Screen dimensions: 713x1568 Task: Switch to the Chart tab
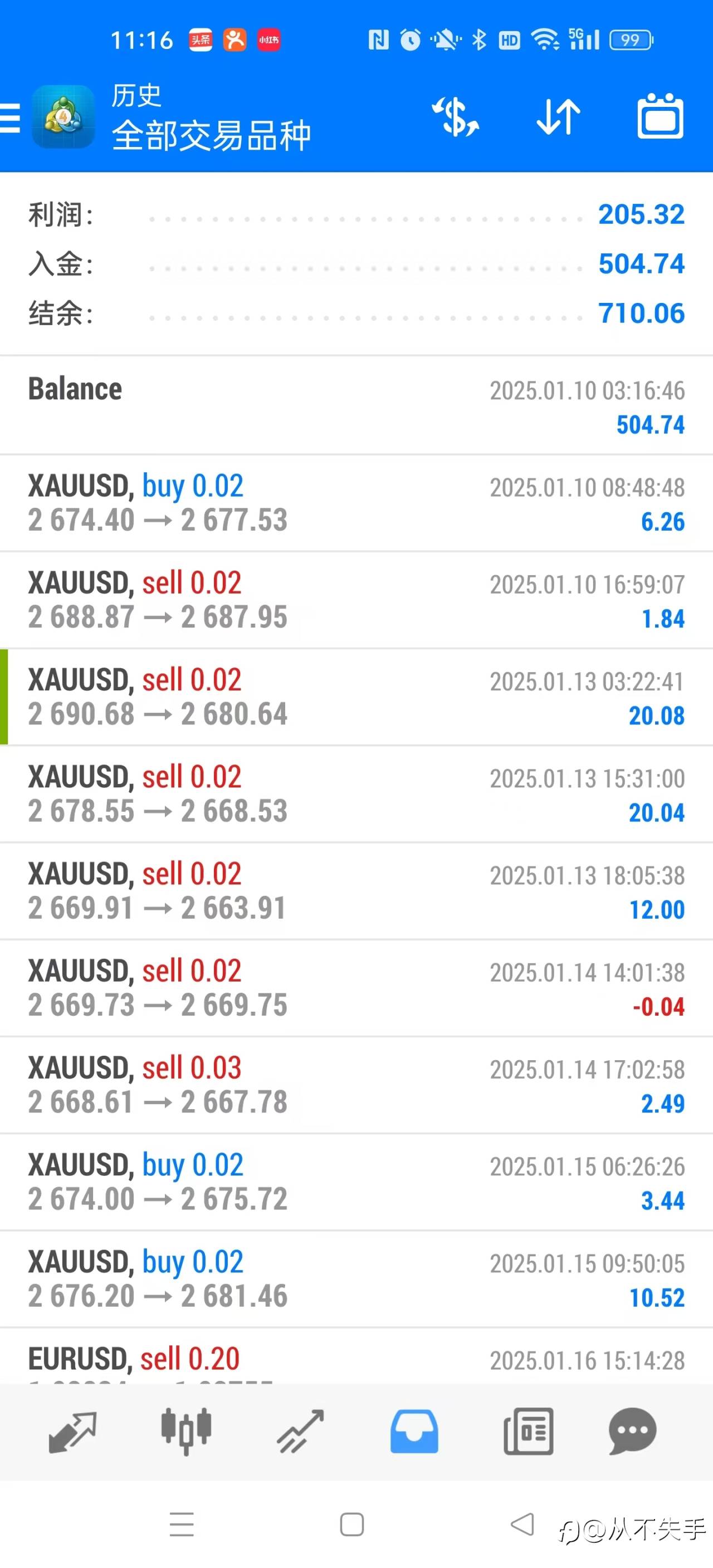point(186,1432)
